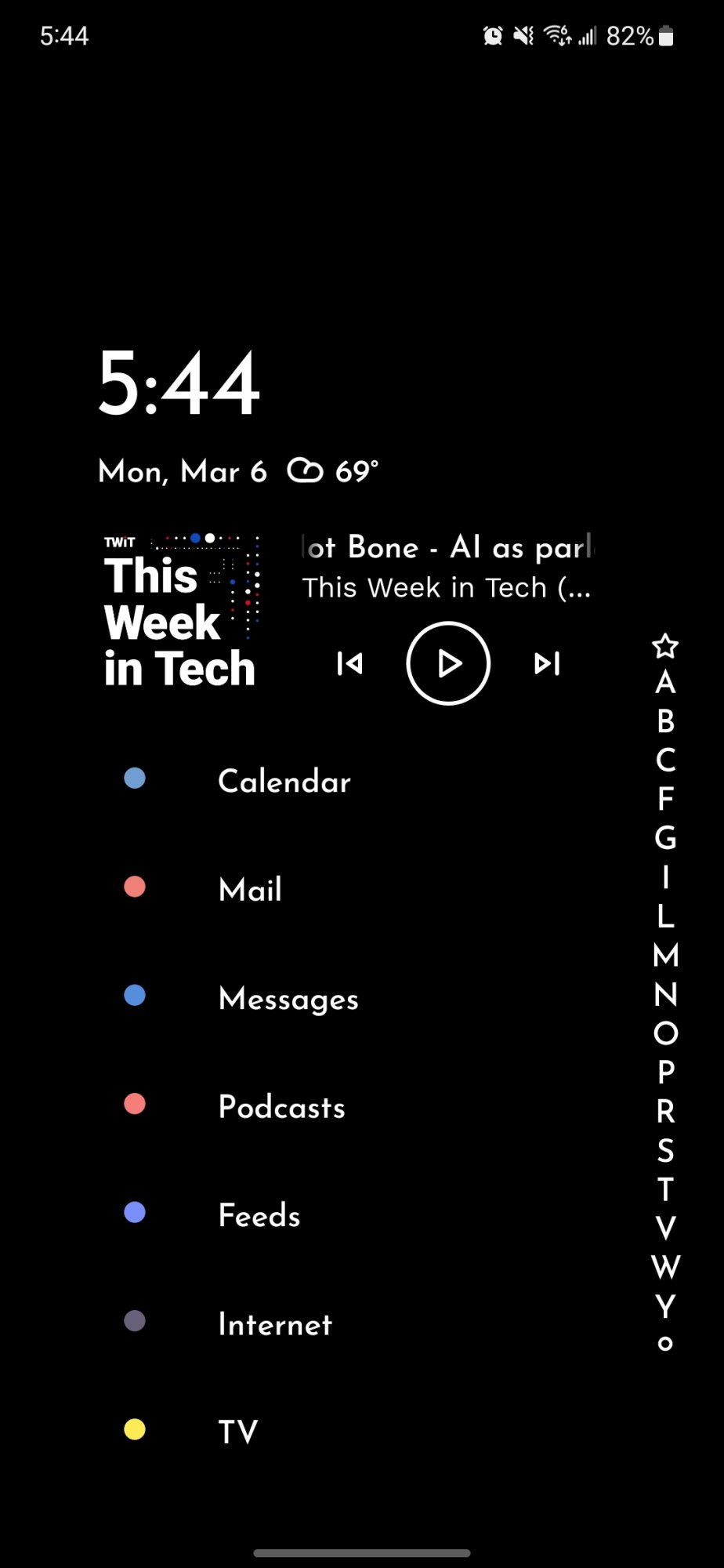Jump to apps starting with S
Image resolution: width=724 pixels, height=1568 pixels.
665,1150
